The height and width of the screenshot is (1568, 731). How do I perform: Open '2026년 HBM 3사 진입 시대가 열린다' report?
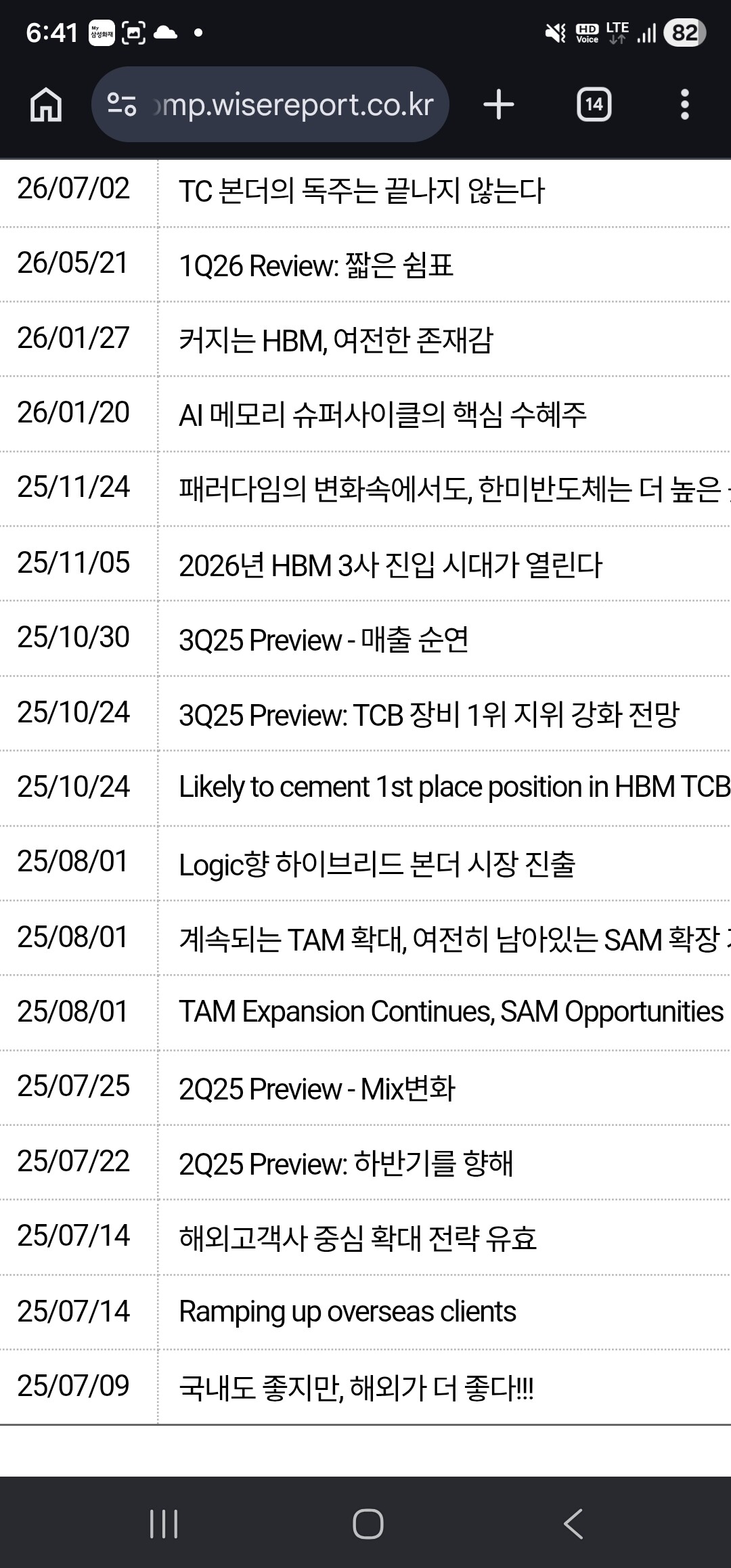pos(390,565)
